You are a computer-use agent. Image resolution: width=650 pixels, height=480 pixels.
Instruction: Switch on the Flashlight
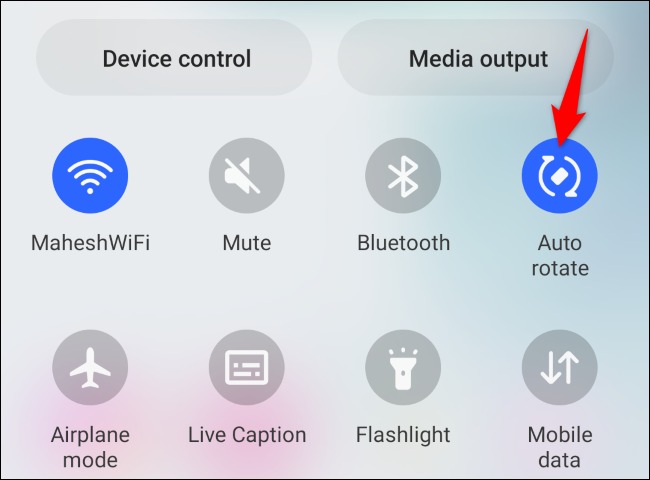403,368
